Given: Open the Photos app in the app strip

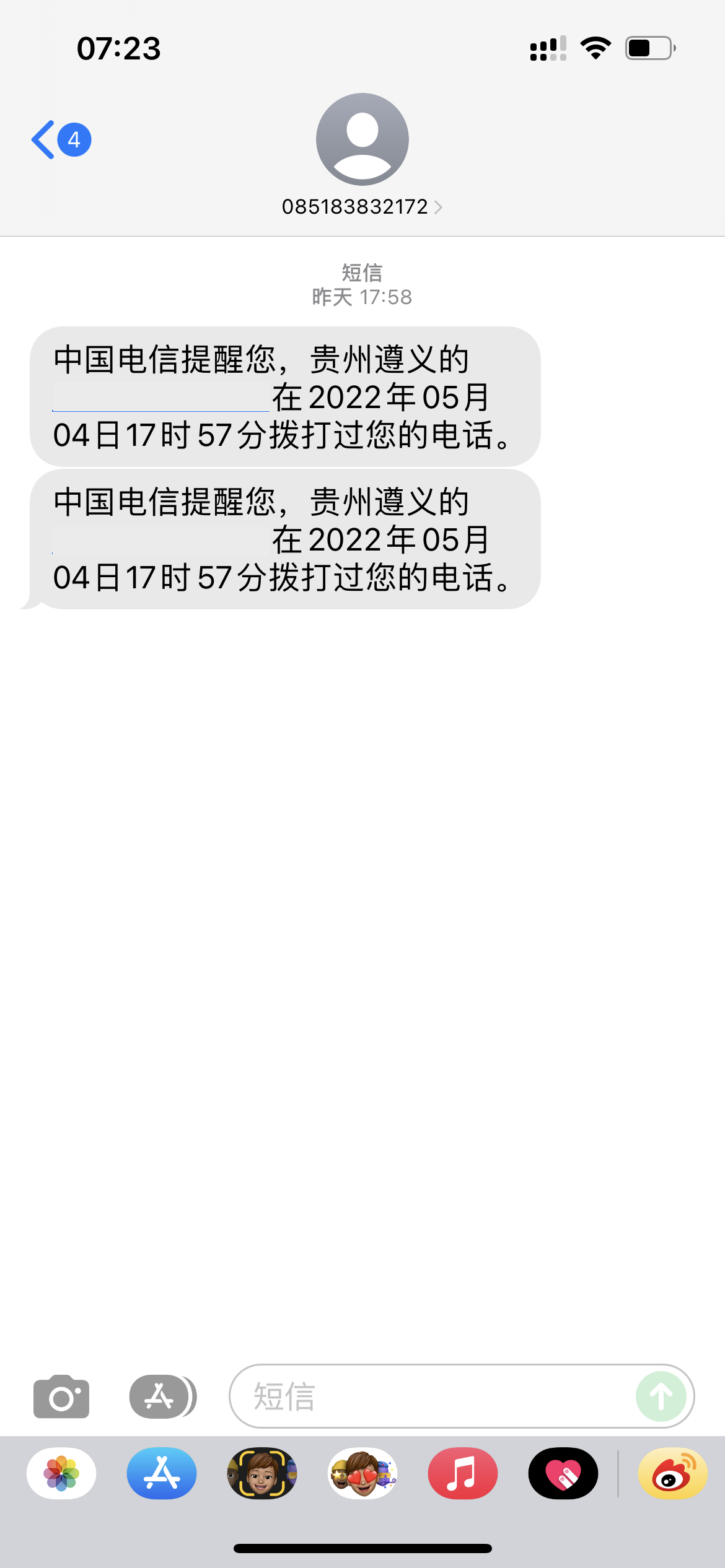Looking at the screenshot, I should [61, 1473].
